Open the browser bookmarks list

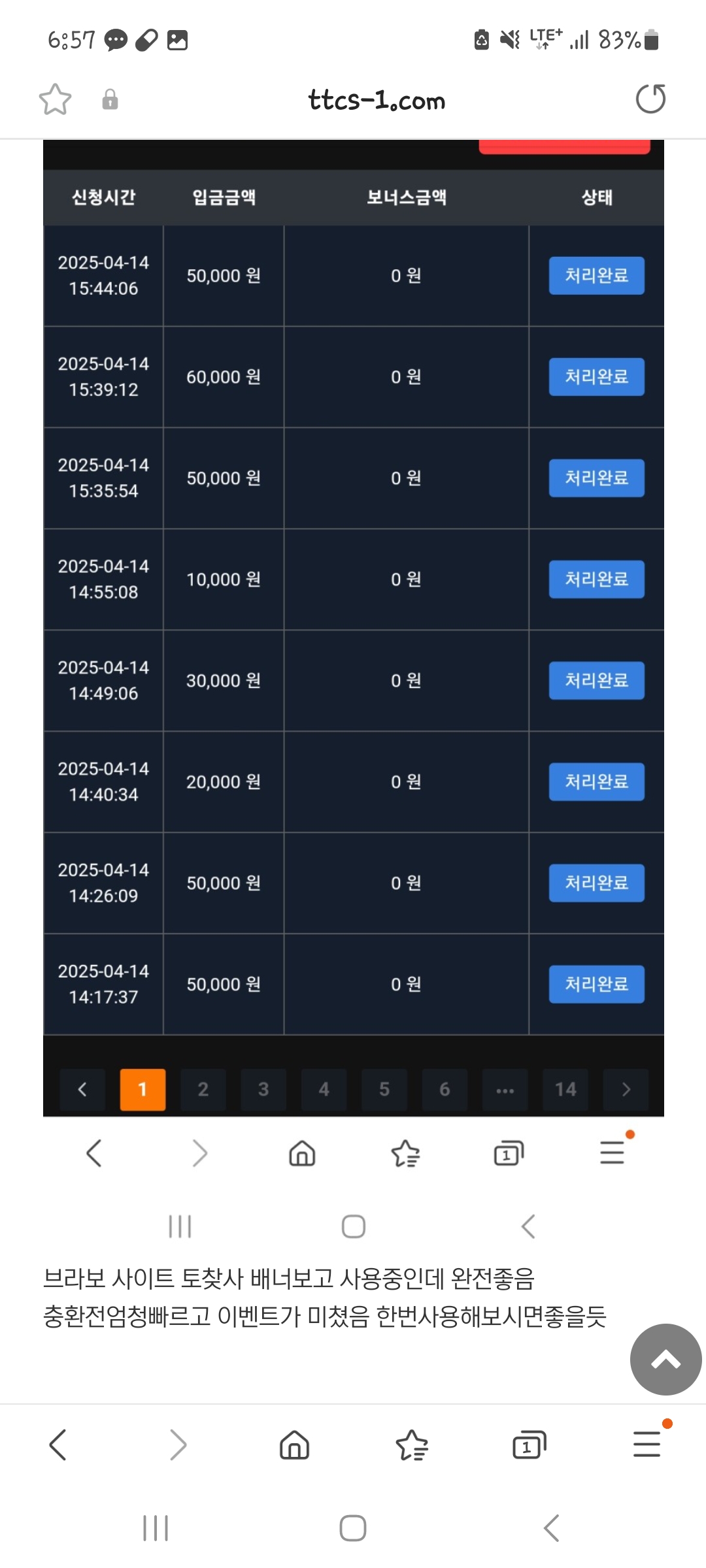point(412,1445)
